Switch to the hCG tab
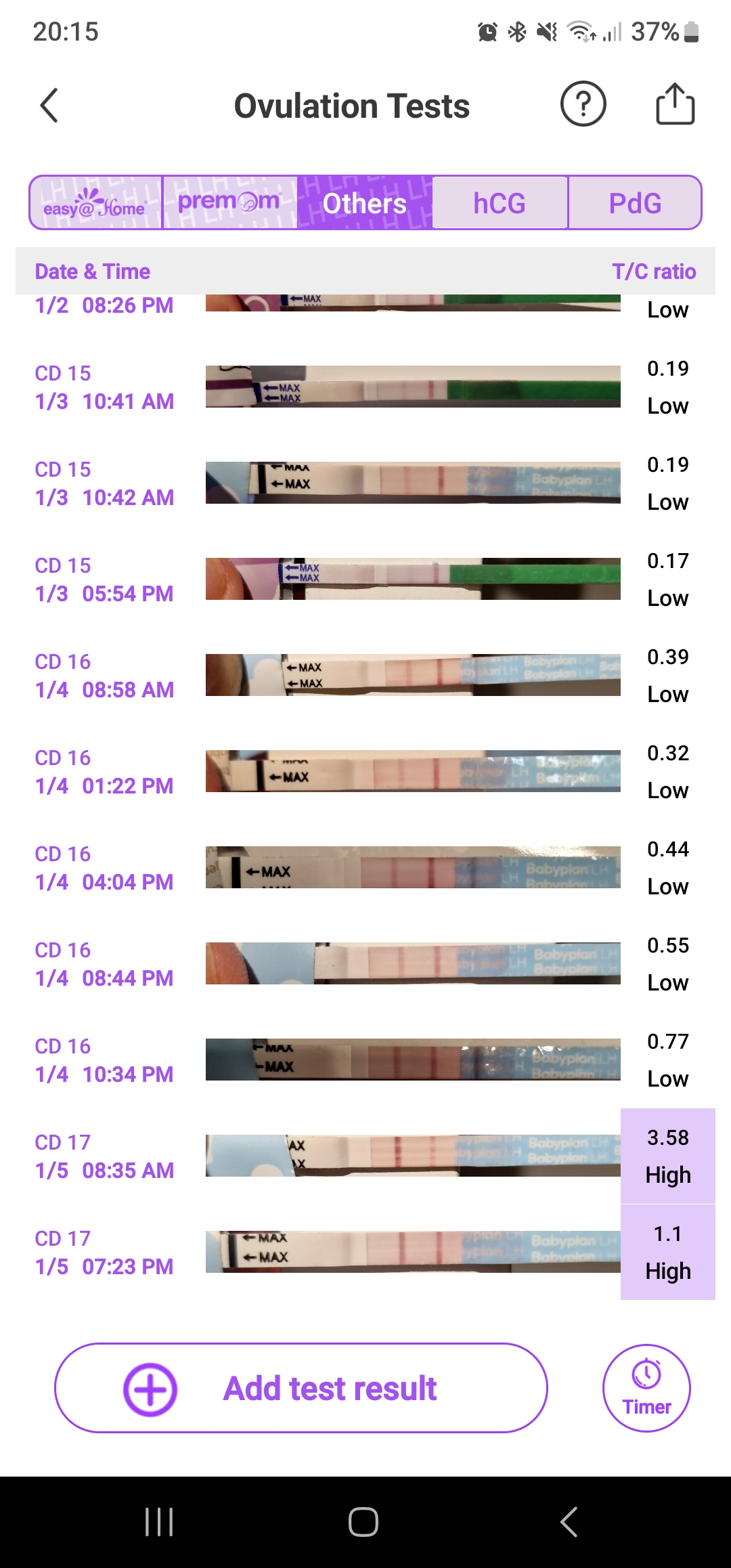 (500, 203)
